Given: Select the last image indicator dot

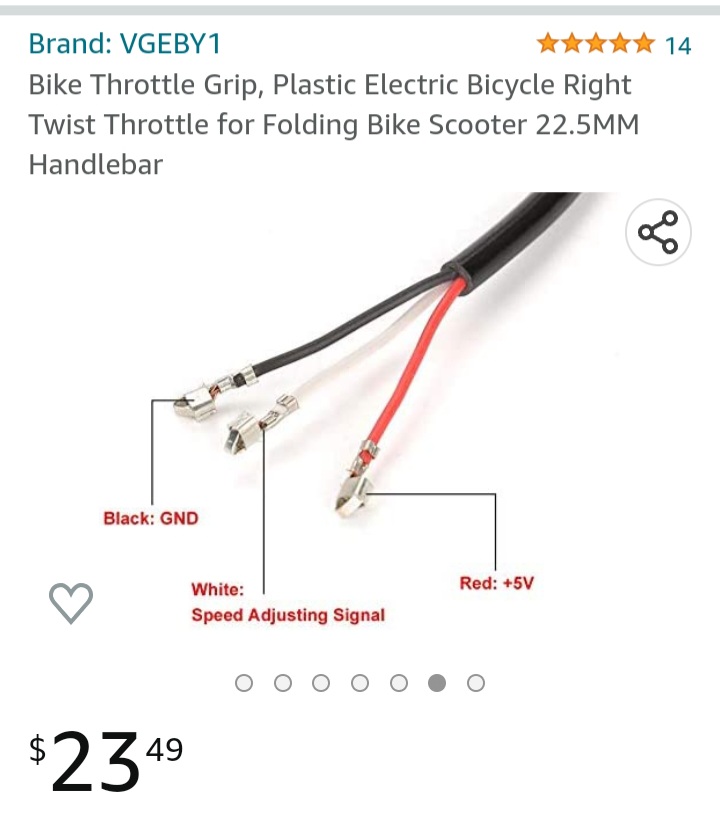Looking at the screenshot, I should [x=476, y=683].
